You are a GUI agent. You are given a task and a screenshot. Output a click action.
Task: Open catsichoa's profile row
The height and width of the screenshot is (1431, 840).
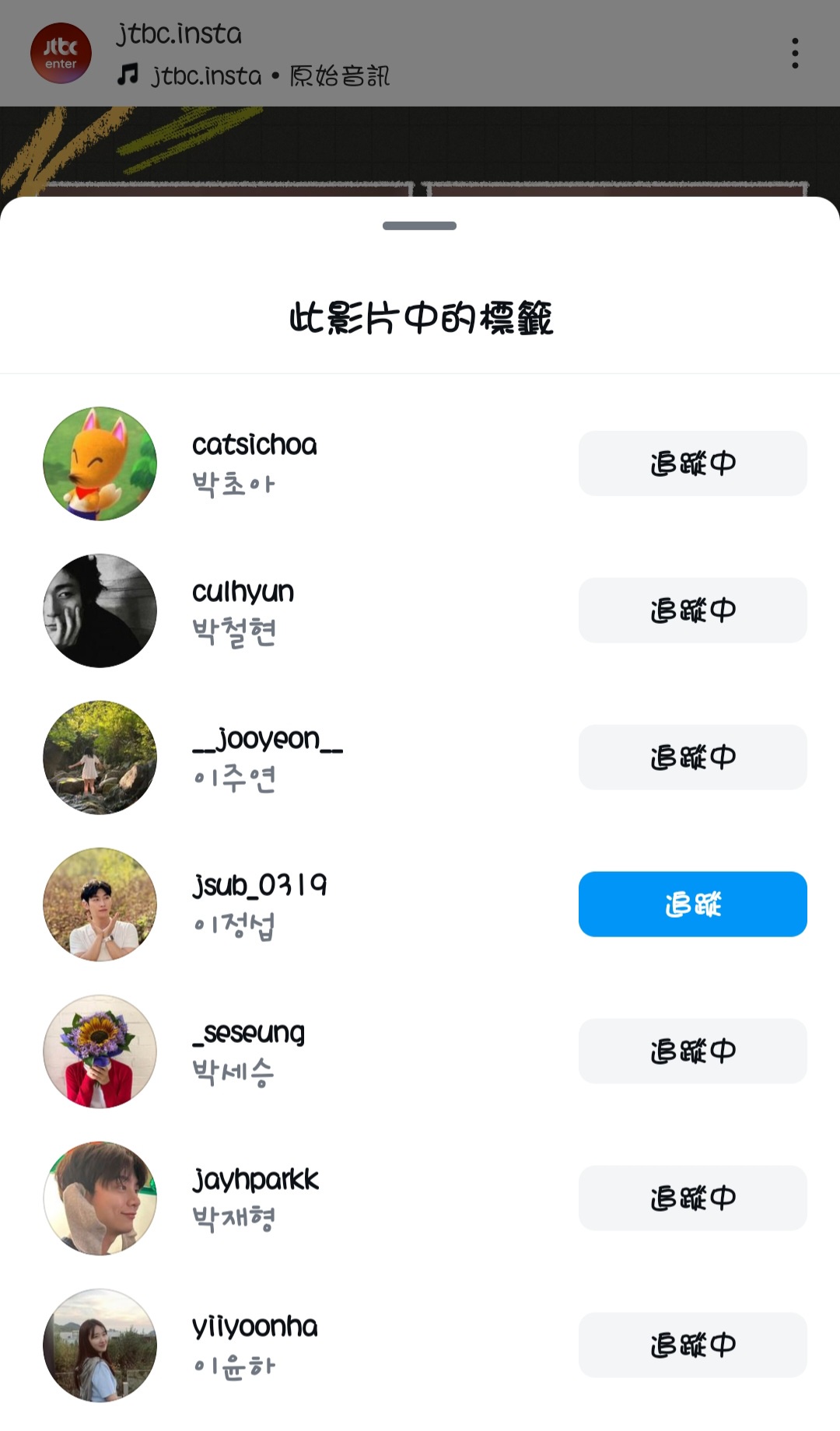(x=254, y=464)
